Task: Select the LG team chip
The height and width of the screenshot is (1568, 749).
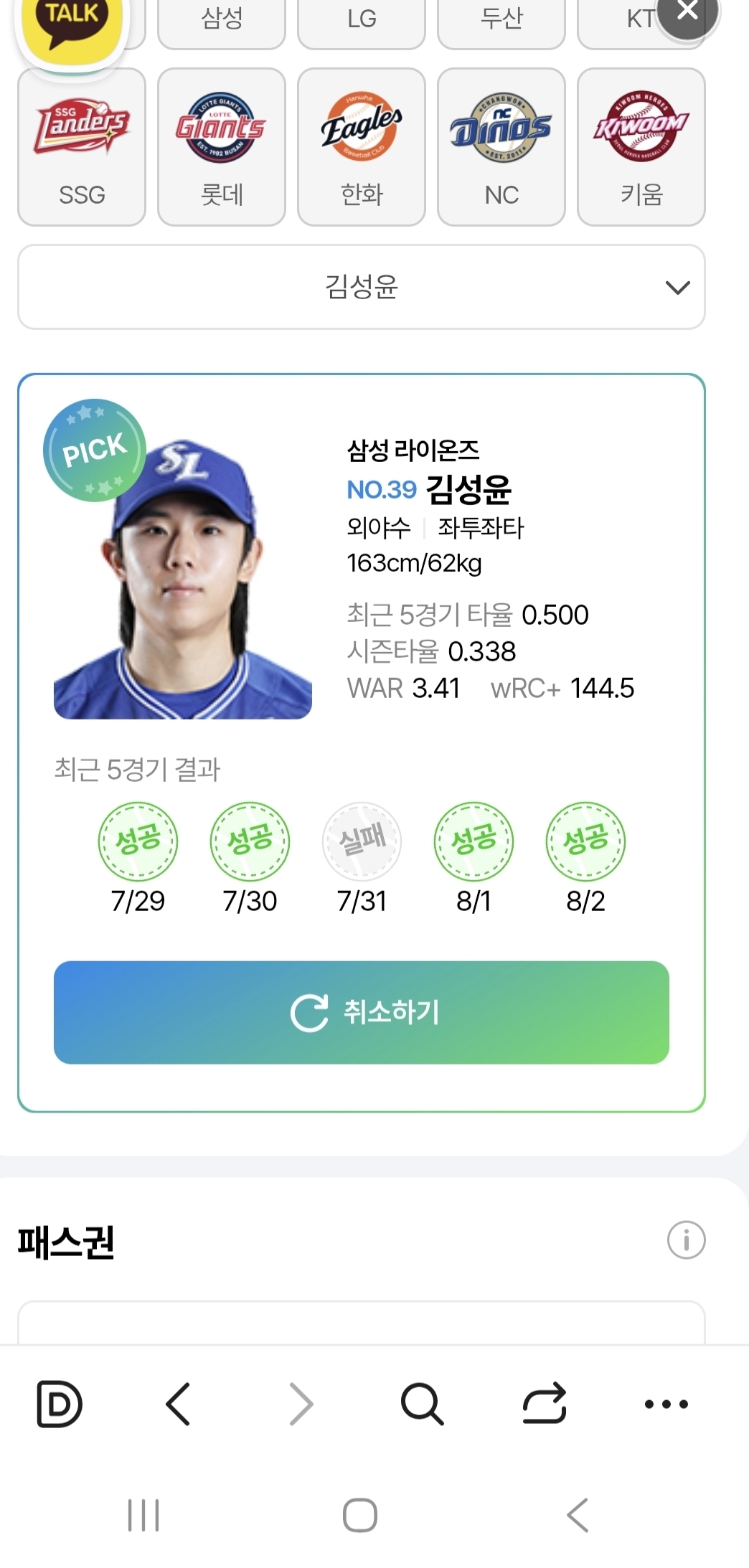Action: [x=362, y=20]
